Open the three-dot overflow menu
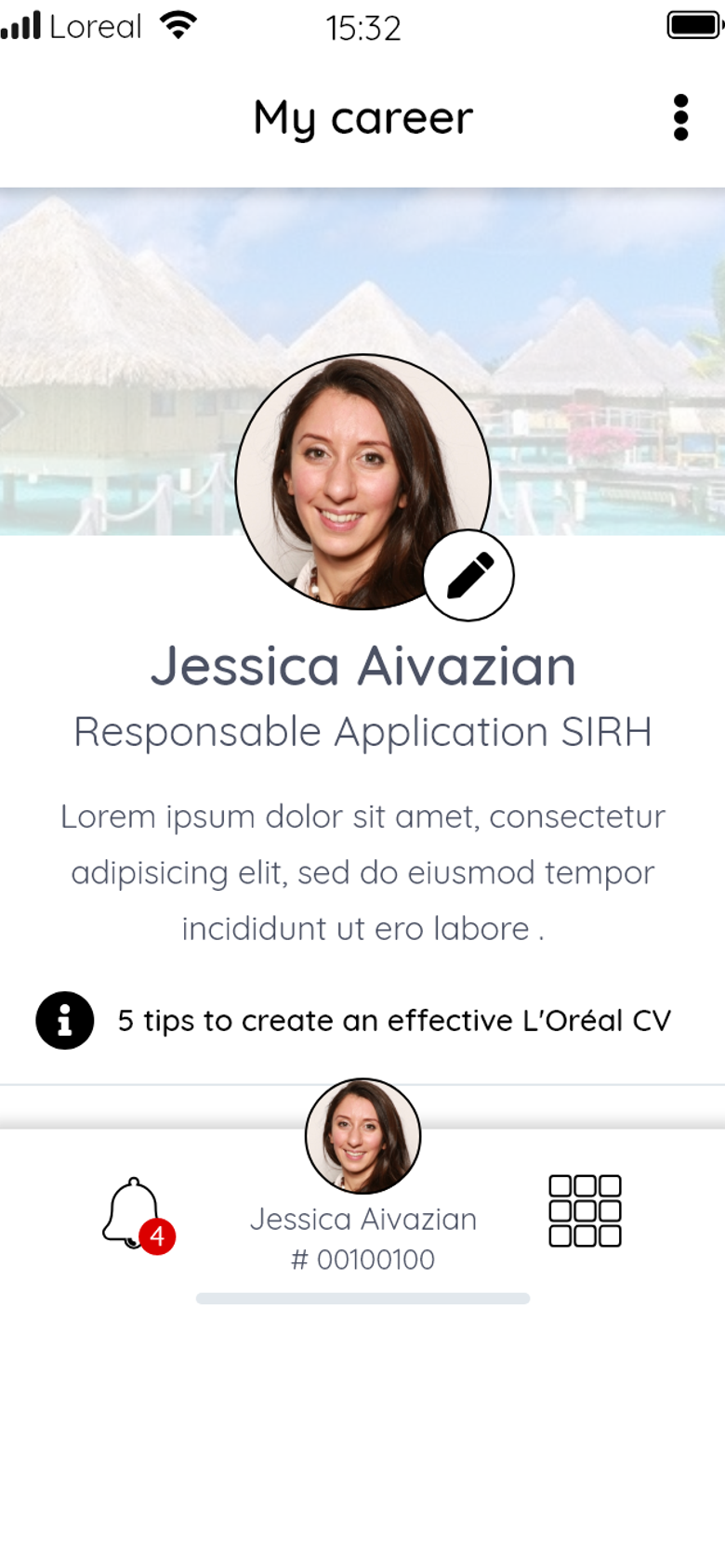Image resolution: width=725 pixels, height=1568 pixels. 680,118
